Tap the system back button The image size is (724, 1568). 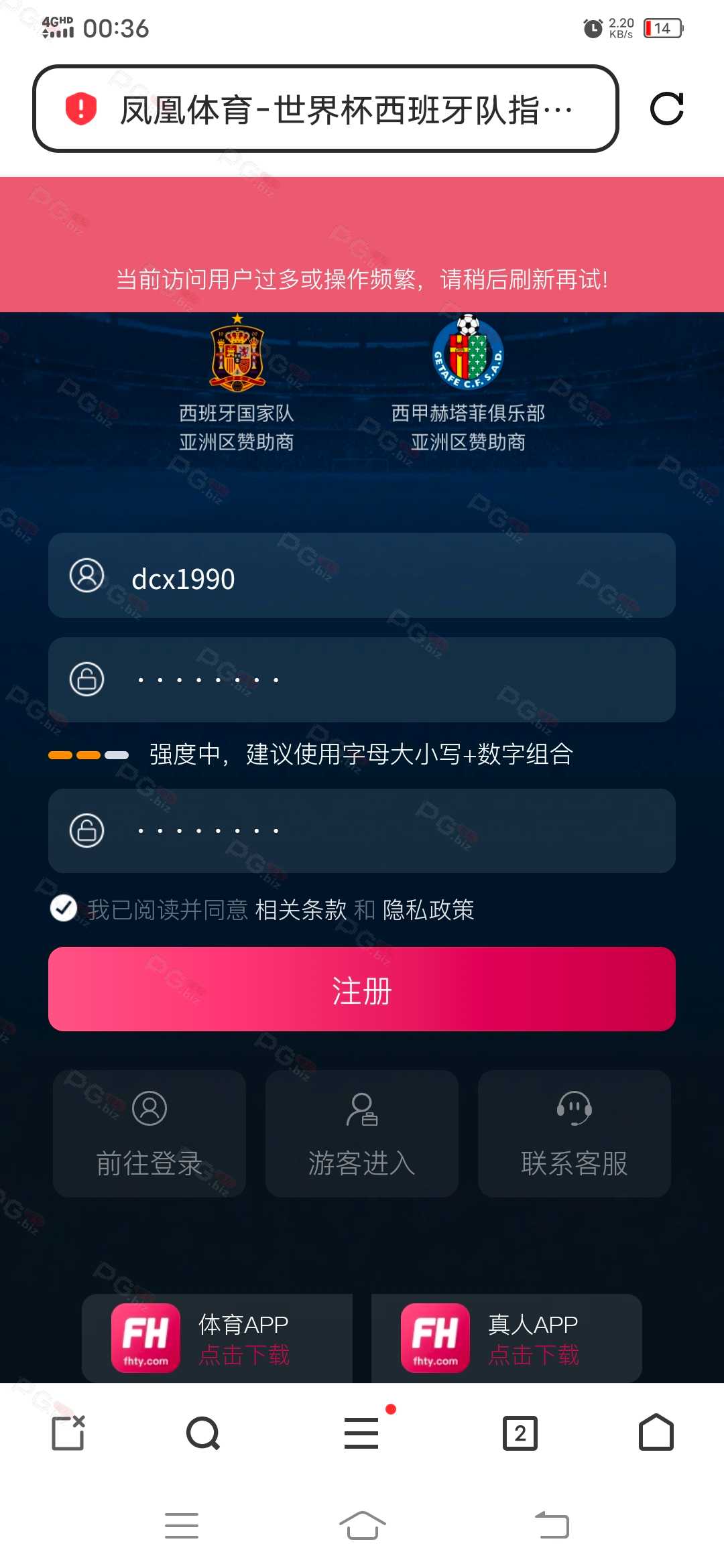coord(552,1525)
